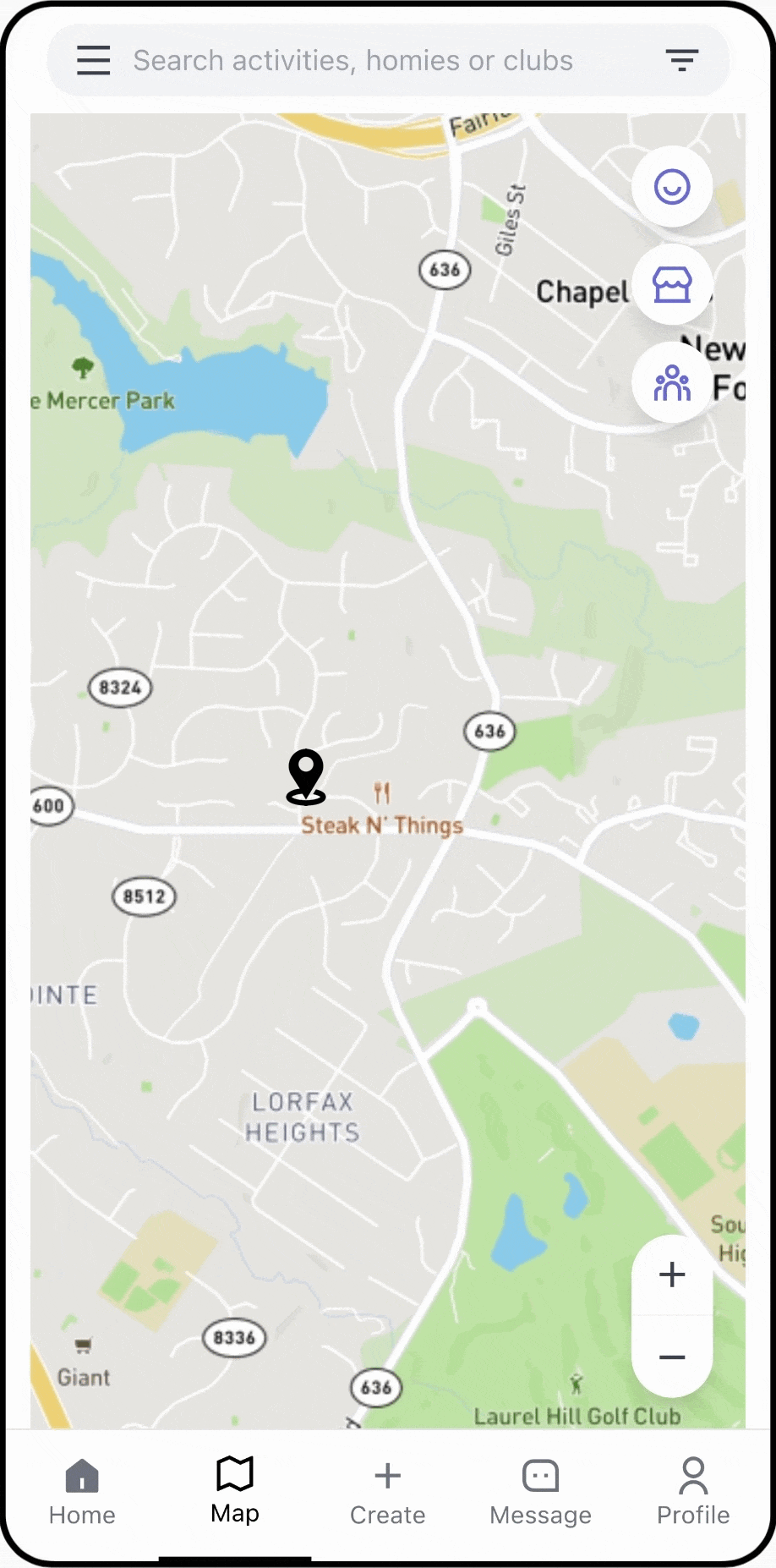This screenshot has height=1568, width=776.
Task: Show groups with the people icon
Action: pyautogui.click(x=672, y=383)
